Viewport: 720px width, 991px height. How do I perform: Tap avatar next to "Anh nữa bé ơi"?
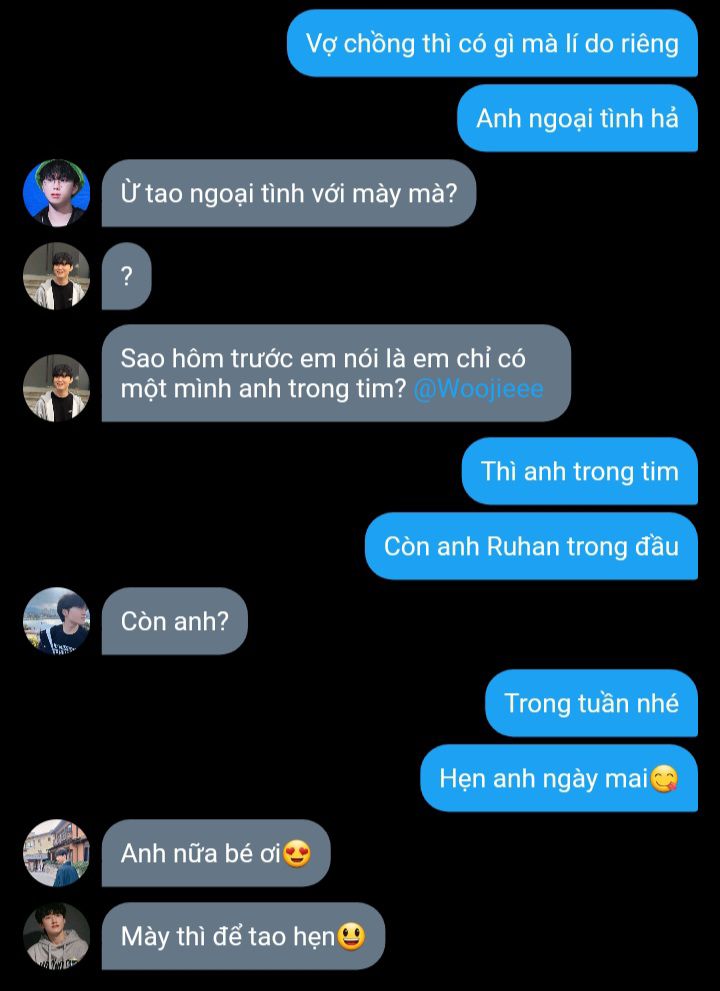click(57, 853)
